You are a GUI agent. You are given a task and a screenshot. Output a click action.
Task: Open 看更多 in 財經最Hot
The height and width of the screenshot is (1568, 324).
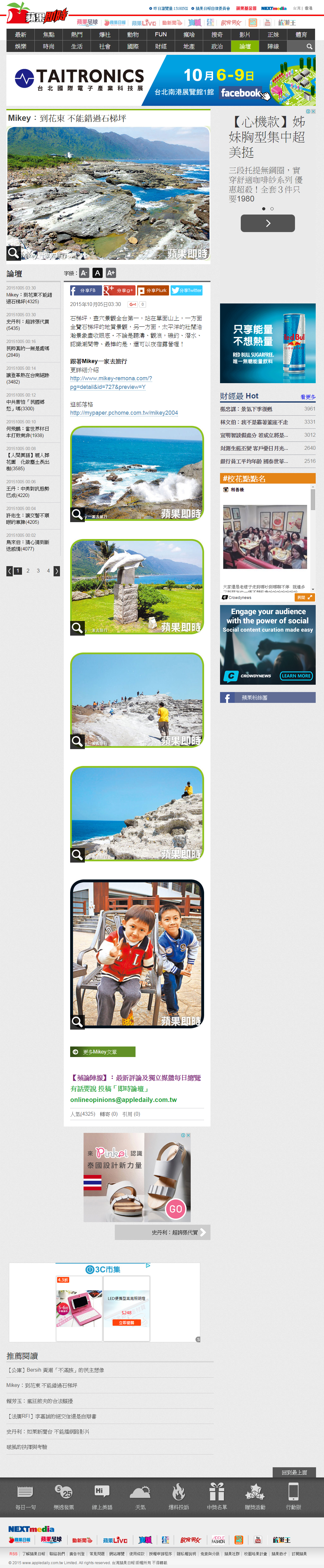(x=307, y=397)
